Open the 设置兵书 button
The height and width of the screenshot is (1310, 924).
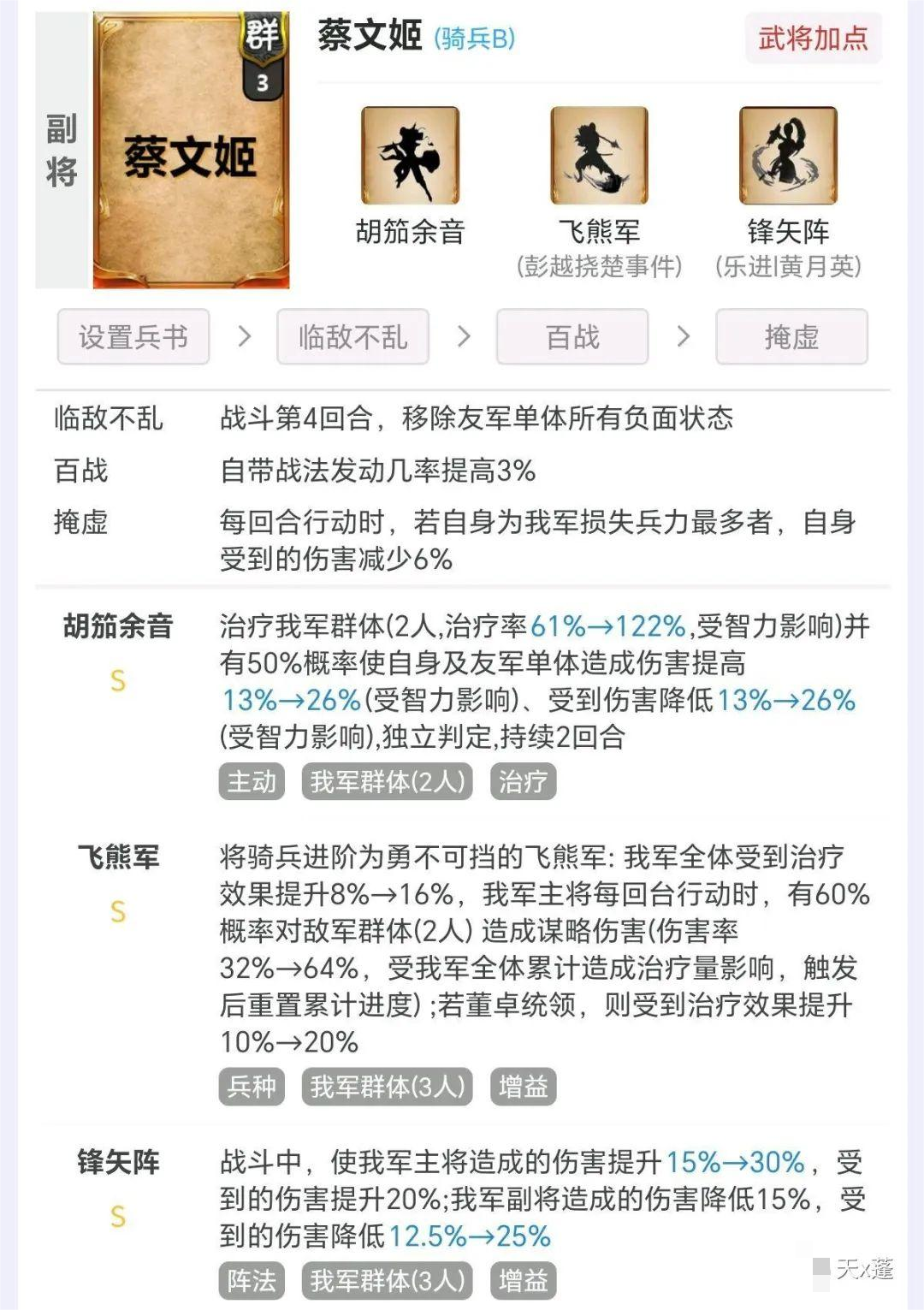133,337
